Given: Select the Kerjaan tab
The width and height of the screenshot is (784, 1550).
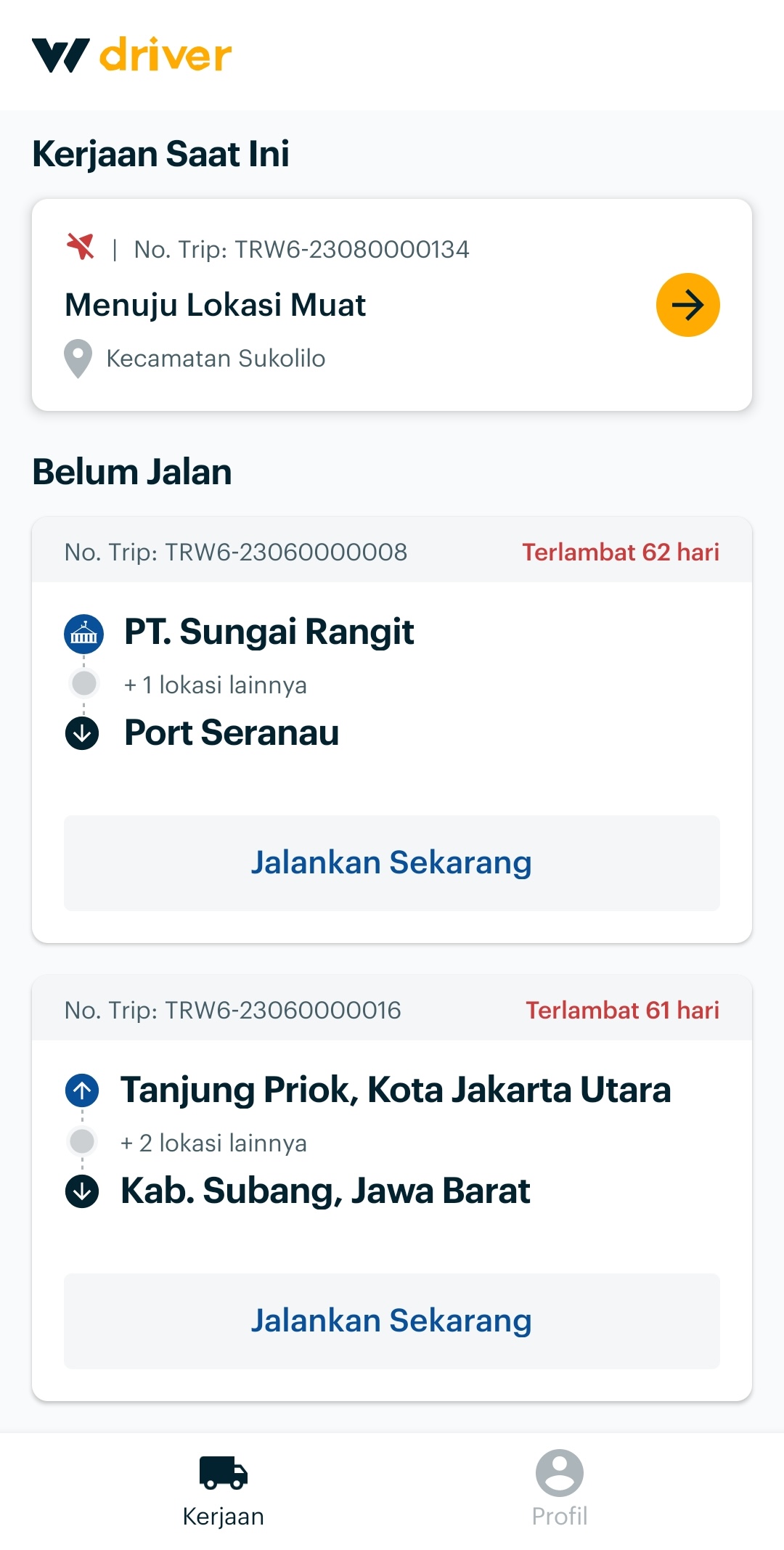Looking at the screenshot, I should (x=224, y=1489).
